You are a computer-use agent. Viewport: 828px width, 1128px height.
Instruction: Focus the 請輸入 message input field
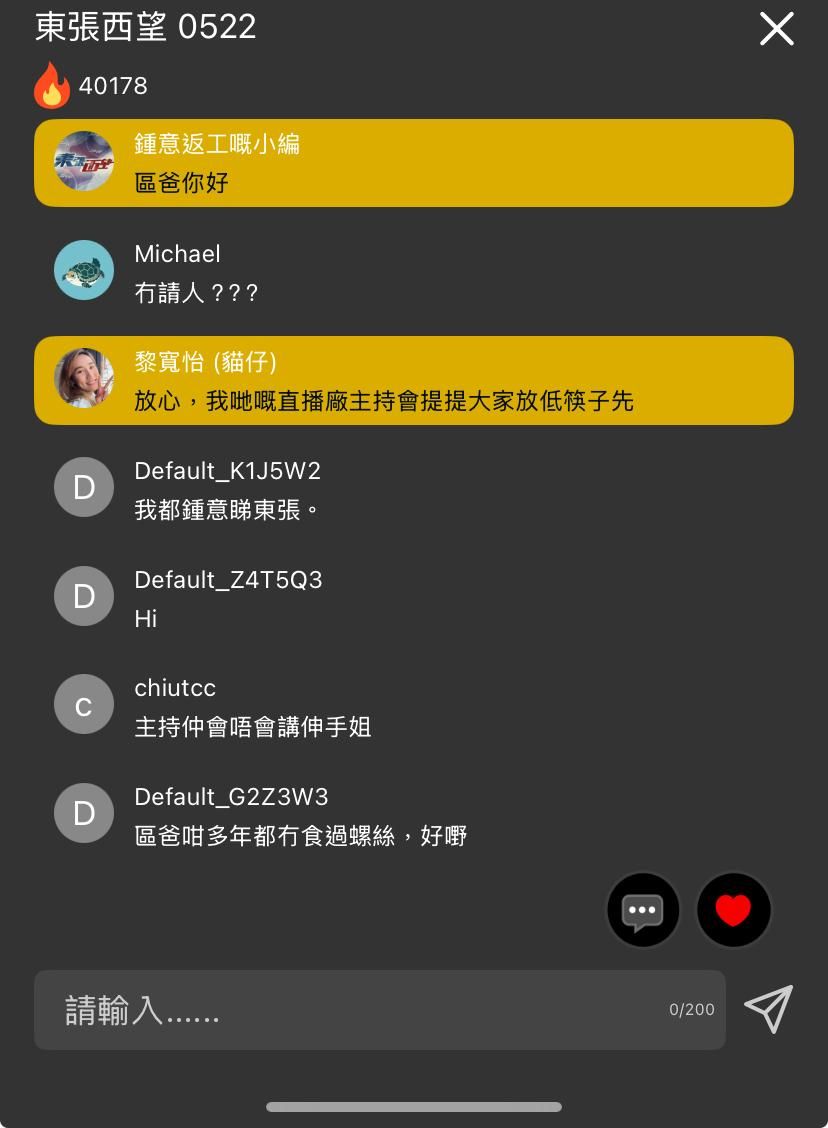click(360, 1010)
